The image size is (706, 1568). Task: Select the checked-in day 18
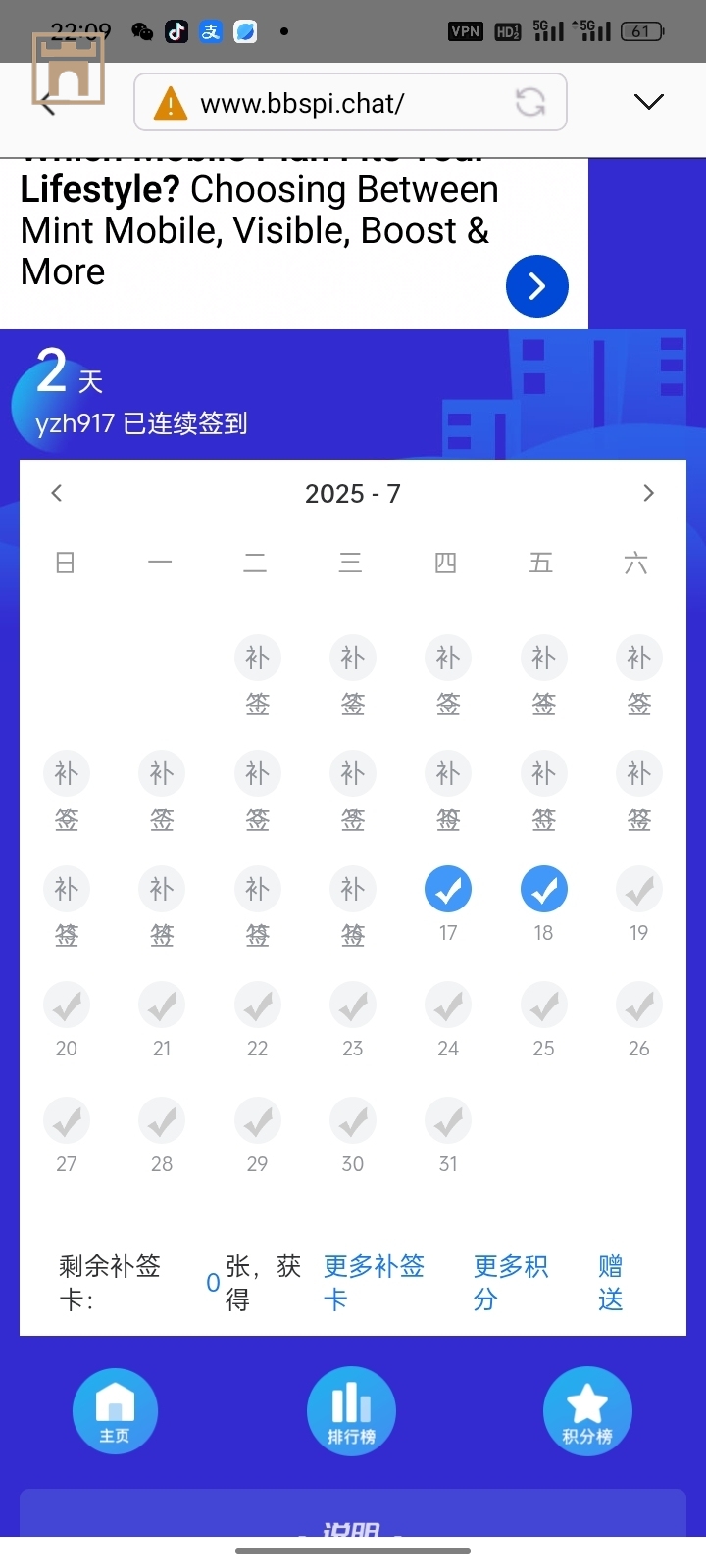[543, 890]
